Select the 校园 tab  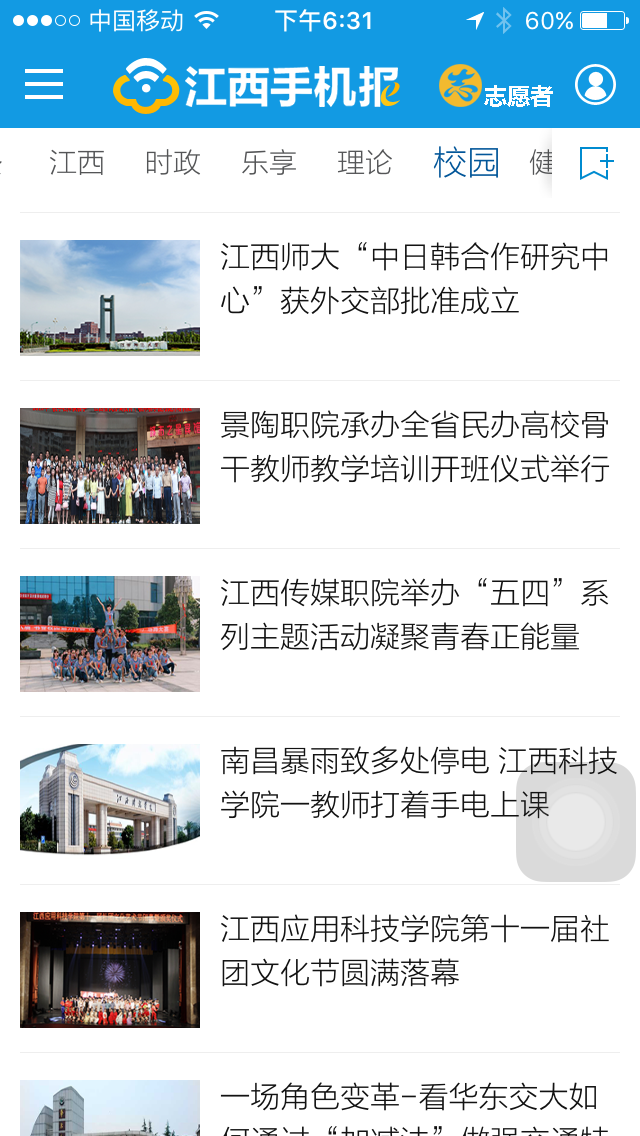tap(466, 162)
